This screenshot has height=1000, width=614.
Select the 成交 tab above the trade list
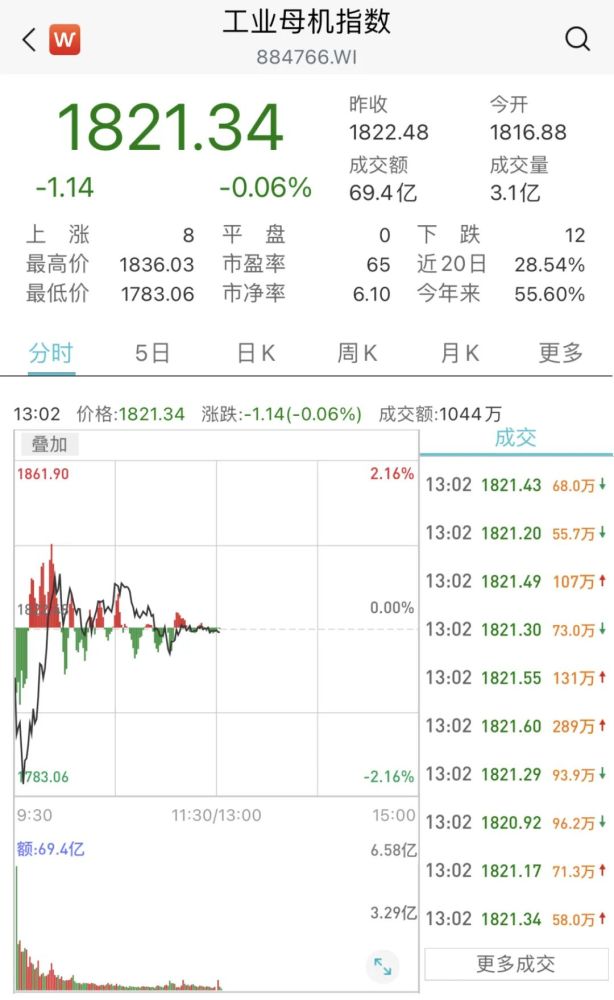516,439
